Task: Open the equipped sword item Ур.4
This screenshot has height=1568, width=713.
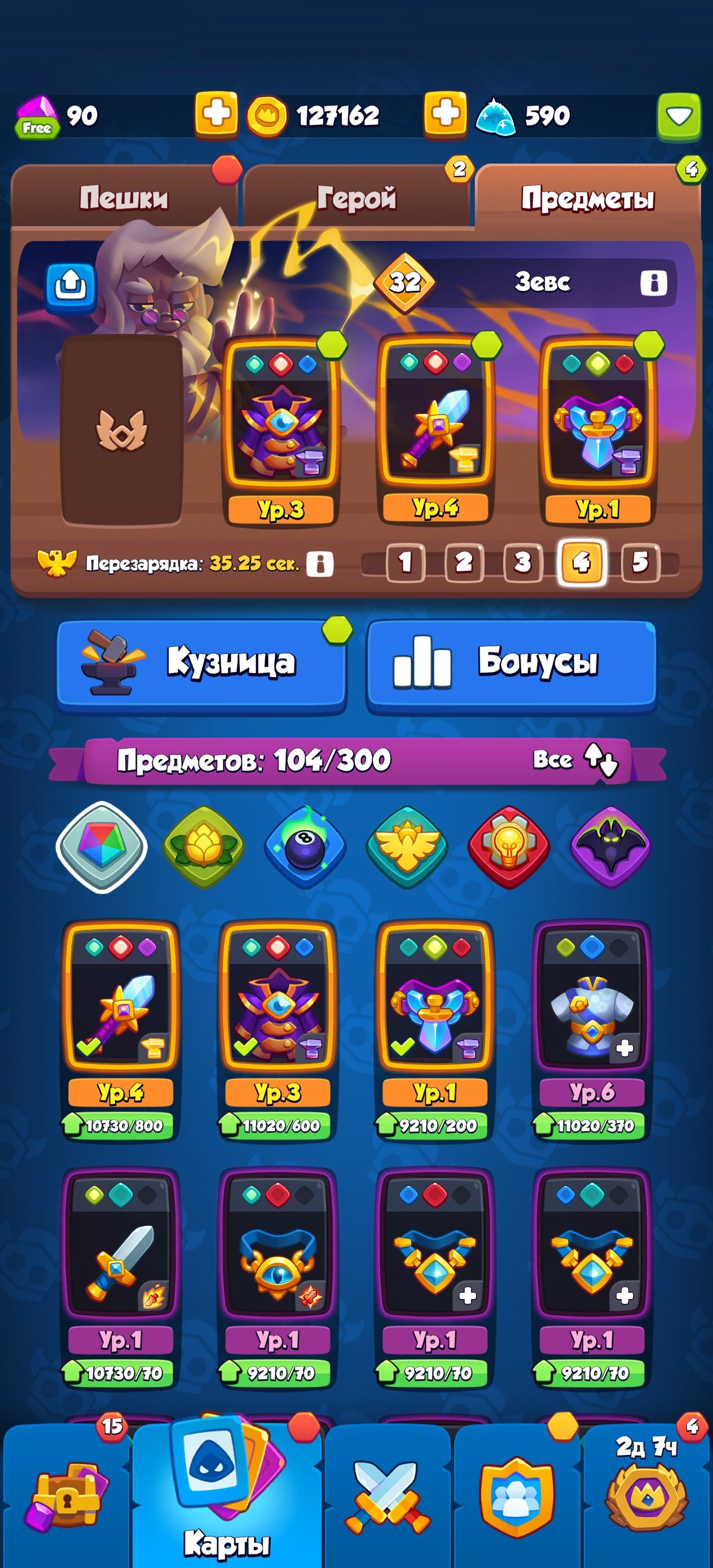Action: click(x=435, y=429)
